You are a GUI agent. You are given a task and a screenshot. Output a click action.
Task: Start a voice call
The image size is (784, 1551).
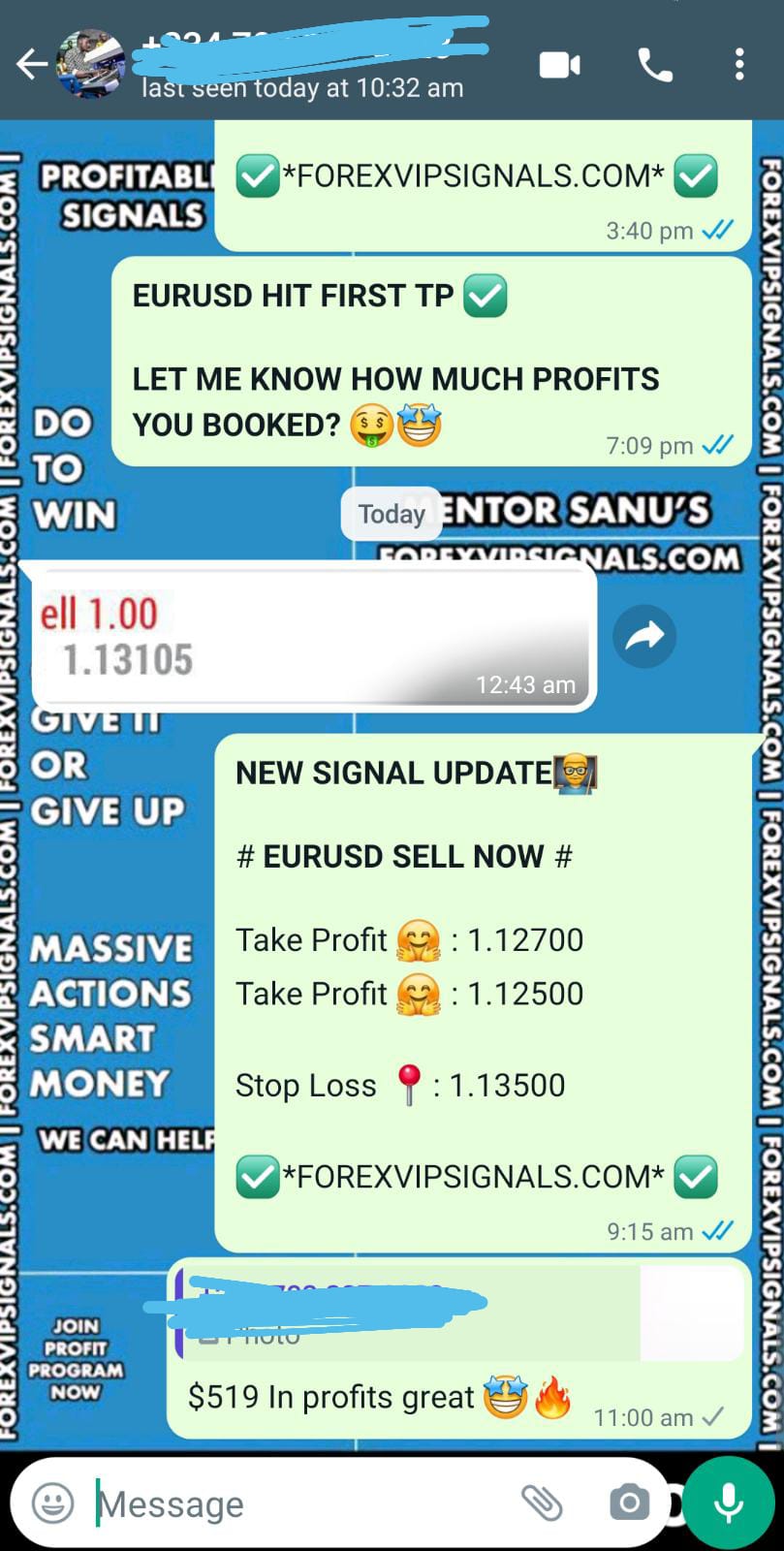tap(655, 65)
